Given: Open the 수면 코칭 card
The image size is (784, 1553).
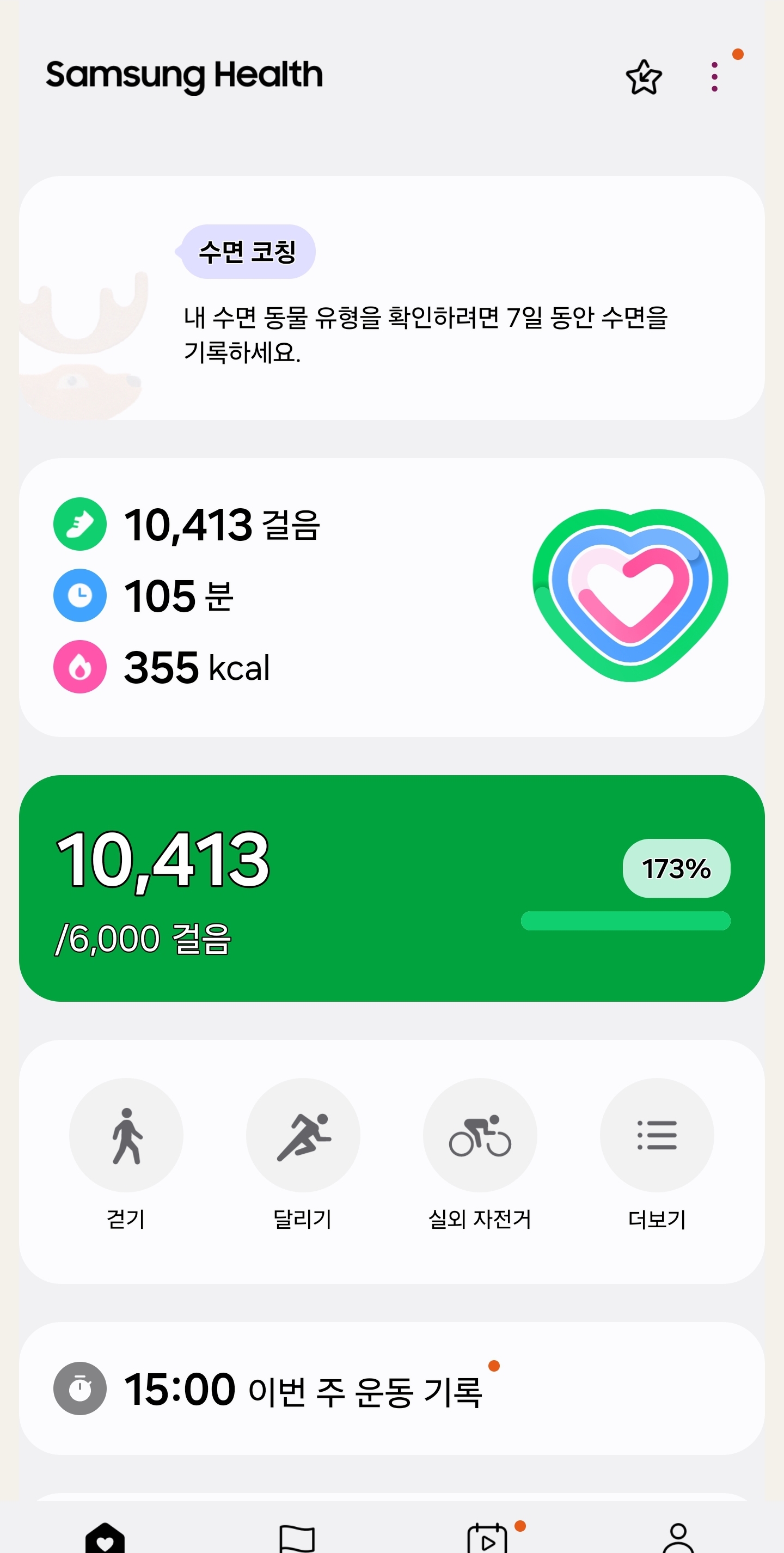Looking at the screenshot, I should click(x=391, y=298).
